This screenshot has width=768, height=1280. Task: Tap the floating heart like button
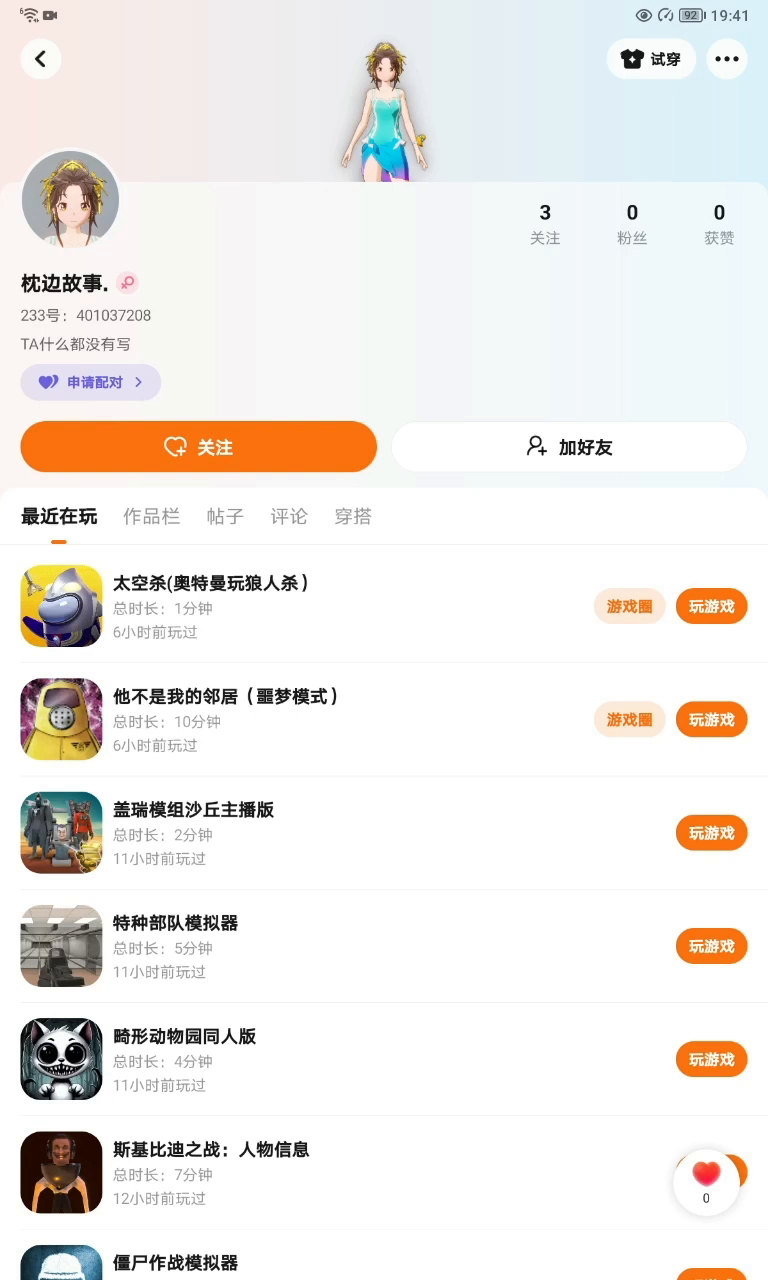click(706, 1180)
